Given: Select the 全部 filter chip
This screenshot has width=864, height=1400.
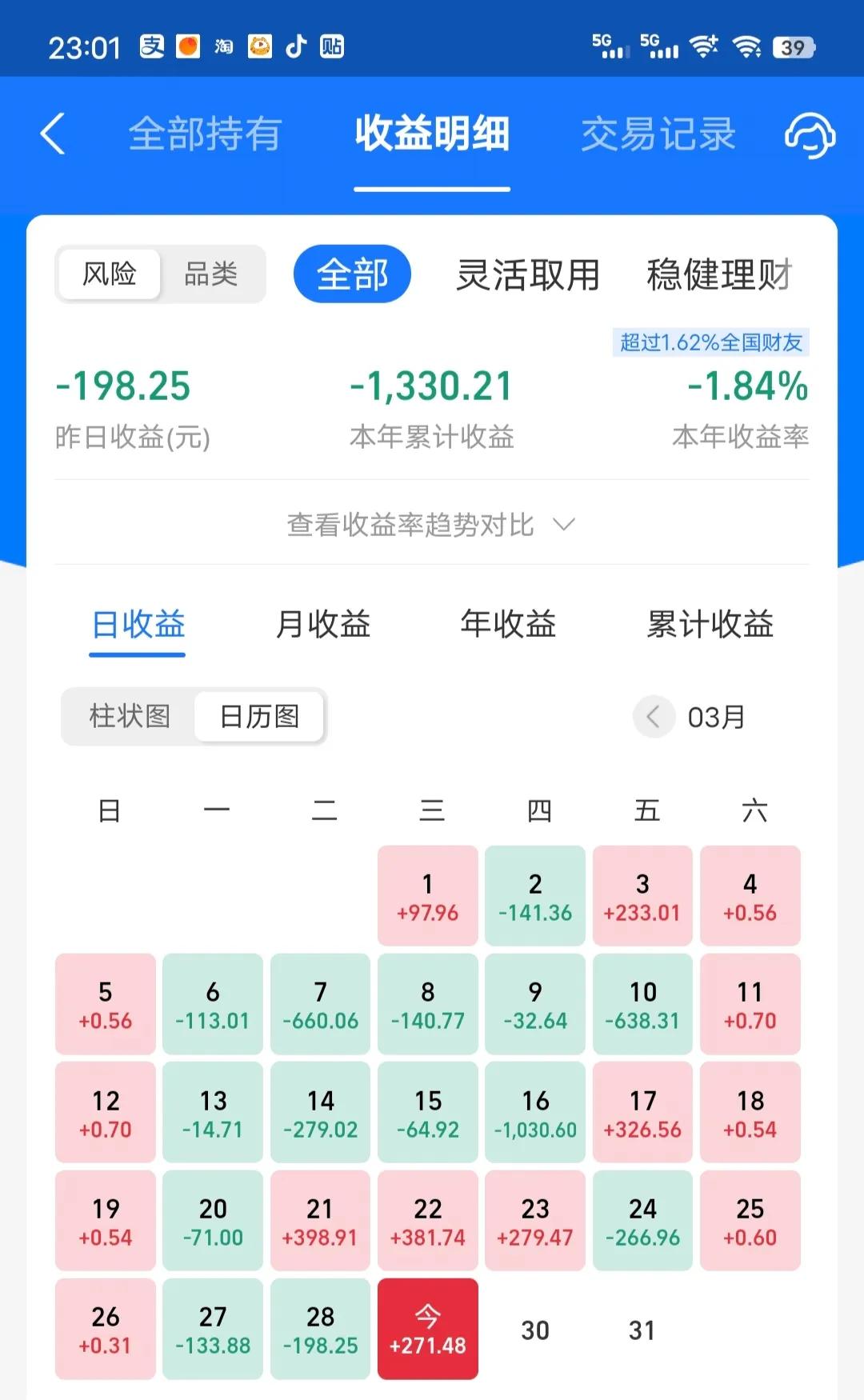Looking at the screenshot, I should click(352, 274).
